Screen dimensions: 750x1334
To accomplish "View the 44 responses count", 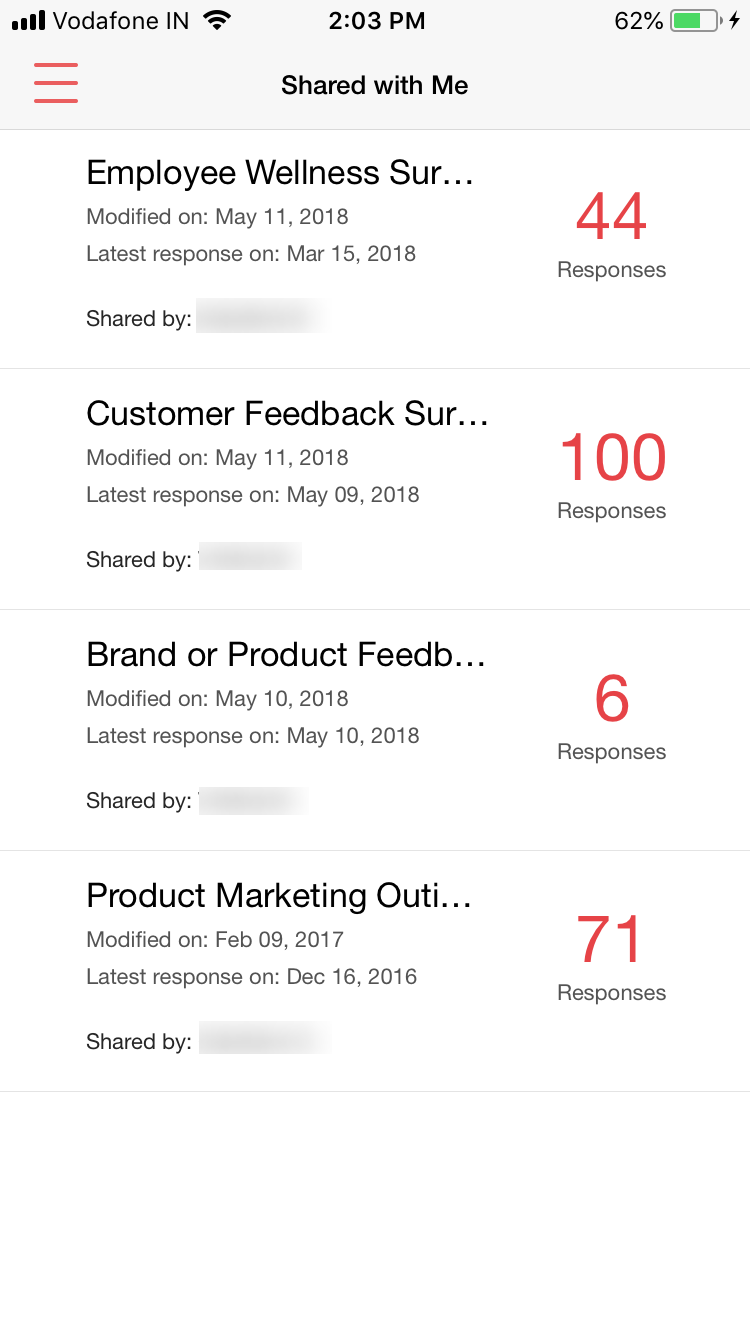I will pyautogui.click(x=611, y=217).
